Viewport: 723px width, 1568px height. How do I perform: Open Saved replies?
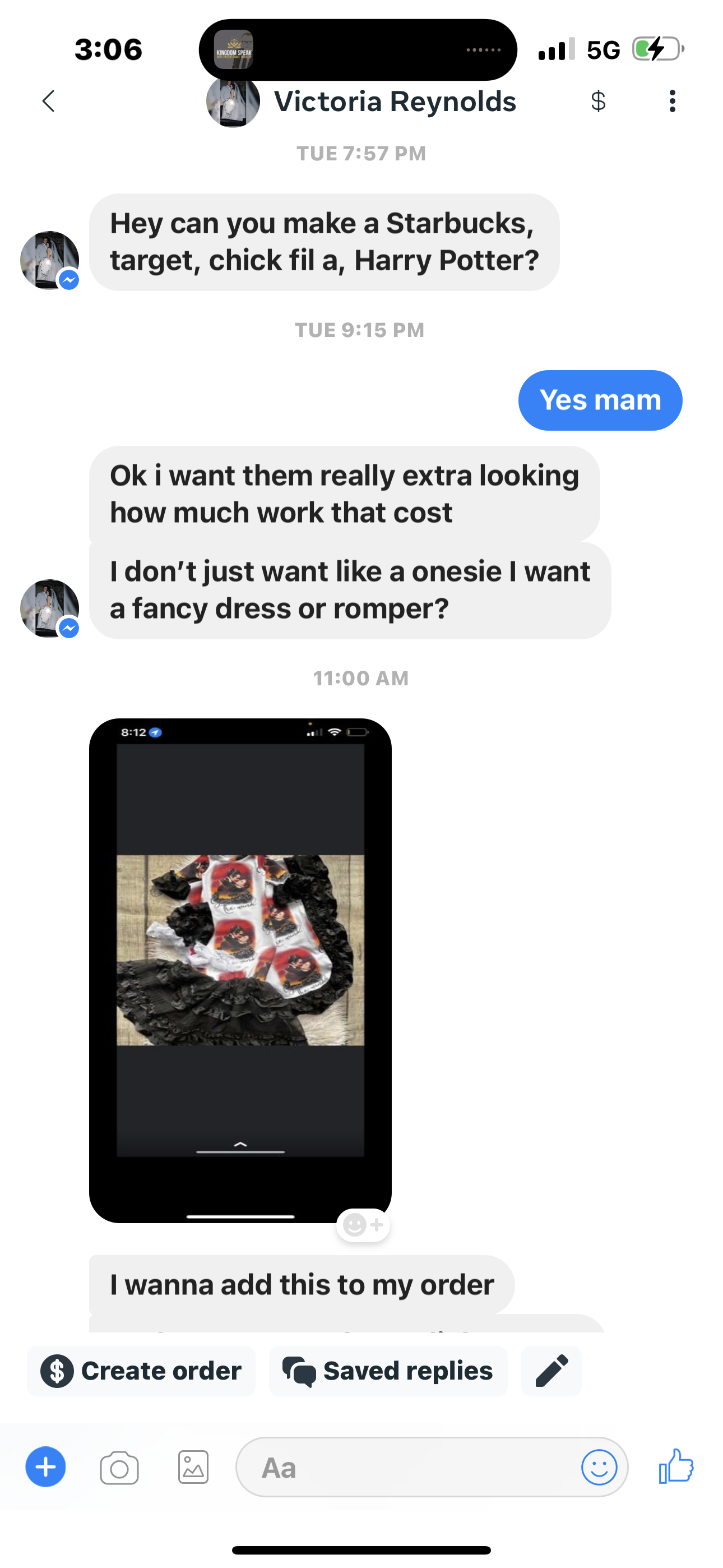pyautogui.click(x=388, y=1371)
